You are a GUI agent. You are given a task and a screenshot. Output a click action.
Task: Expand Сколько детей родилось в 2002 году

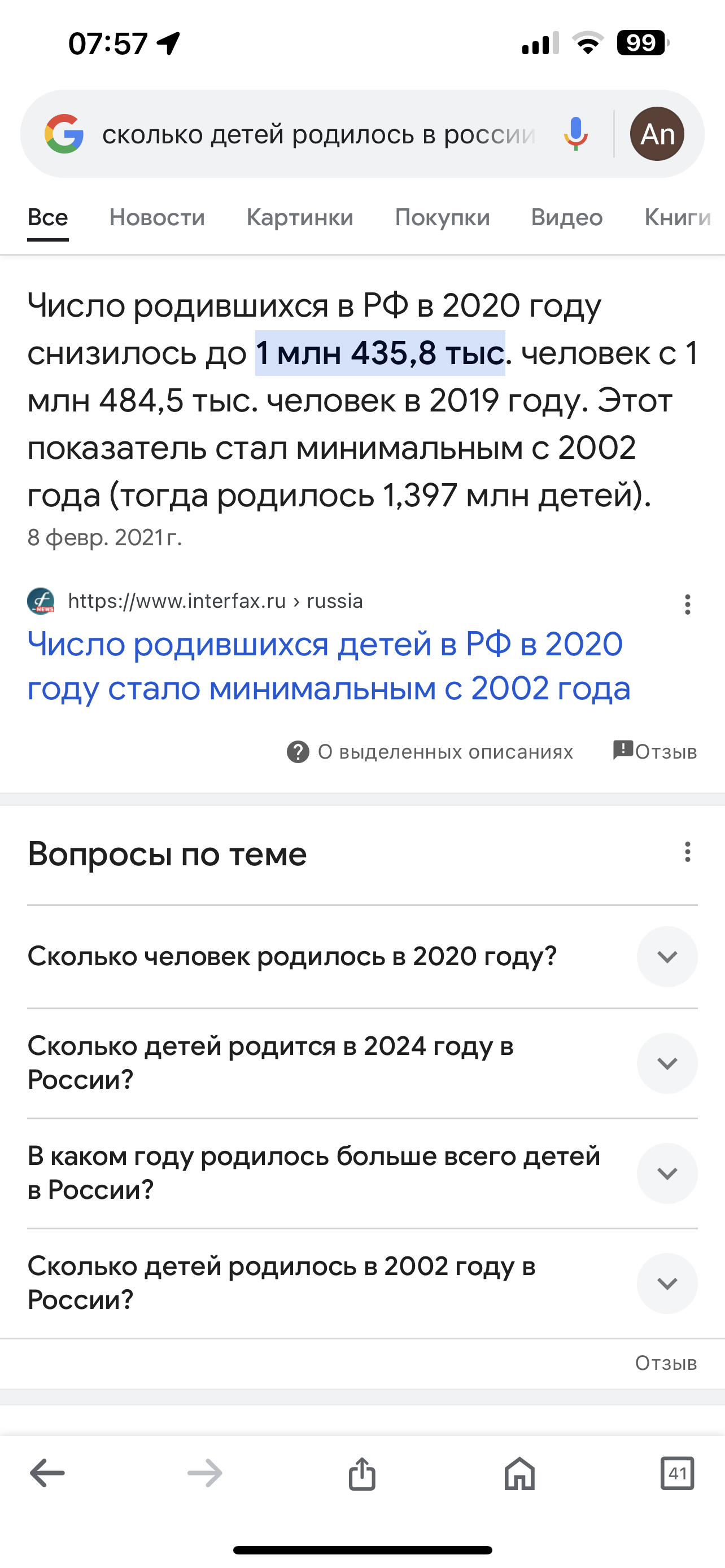(x=667, y=1283)
